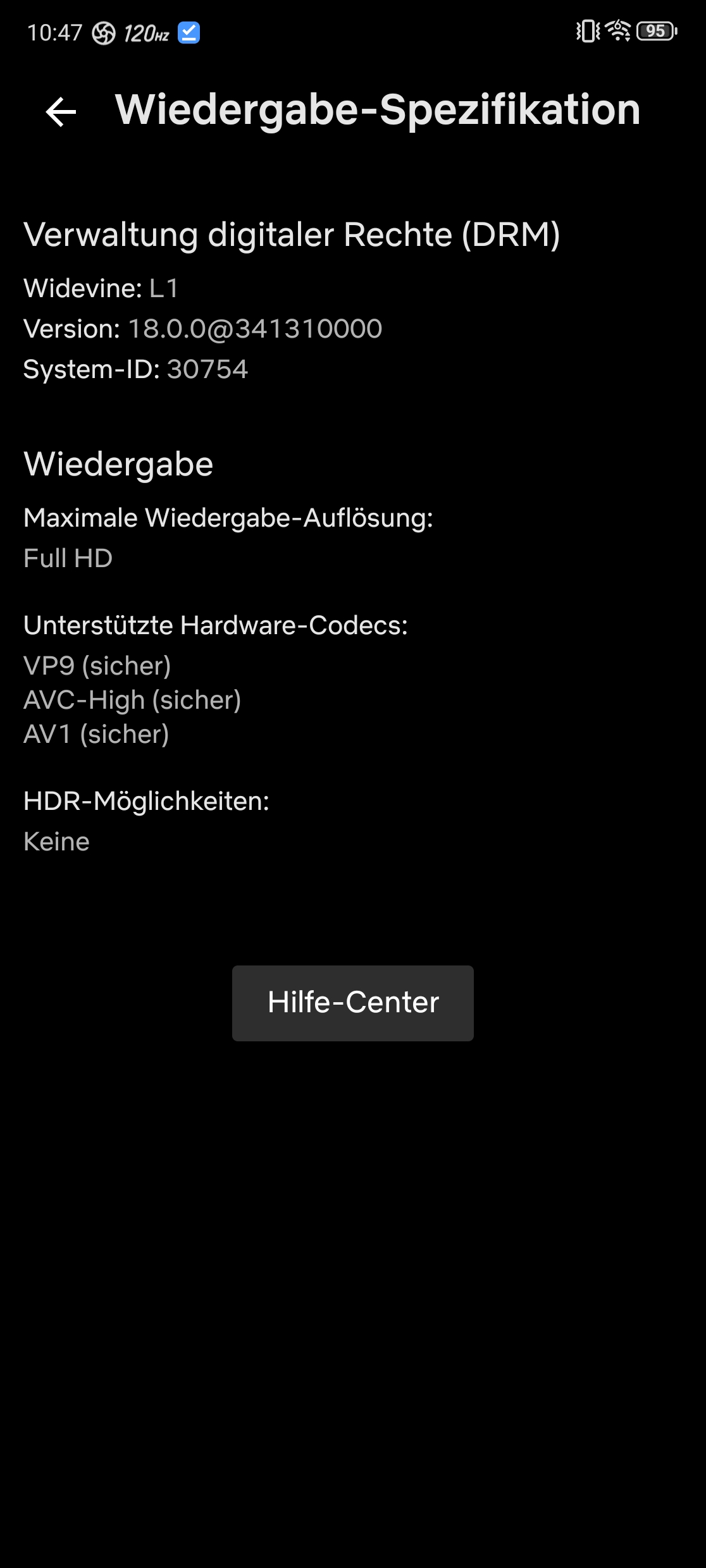Open the Hilfe-Center button
The height and width of the screenshot is (1568, 706).
[353, 1003]
